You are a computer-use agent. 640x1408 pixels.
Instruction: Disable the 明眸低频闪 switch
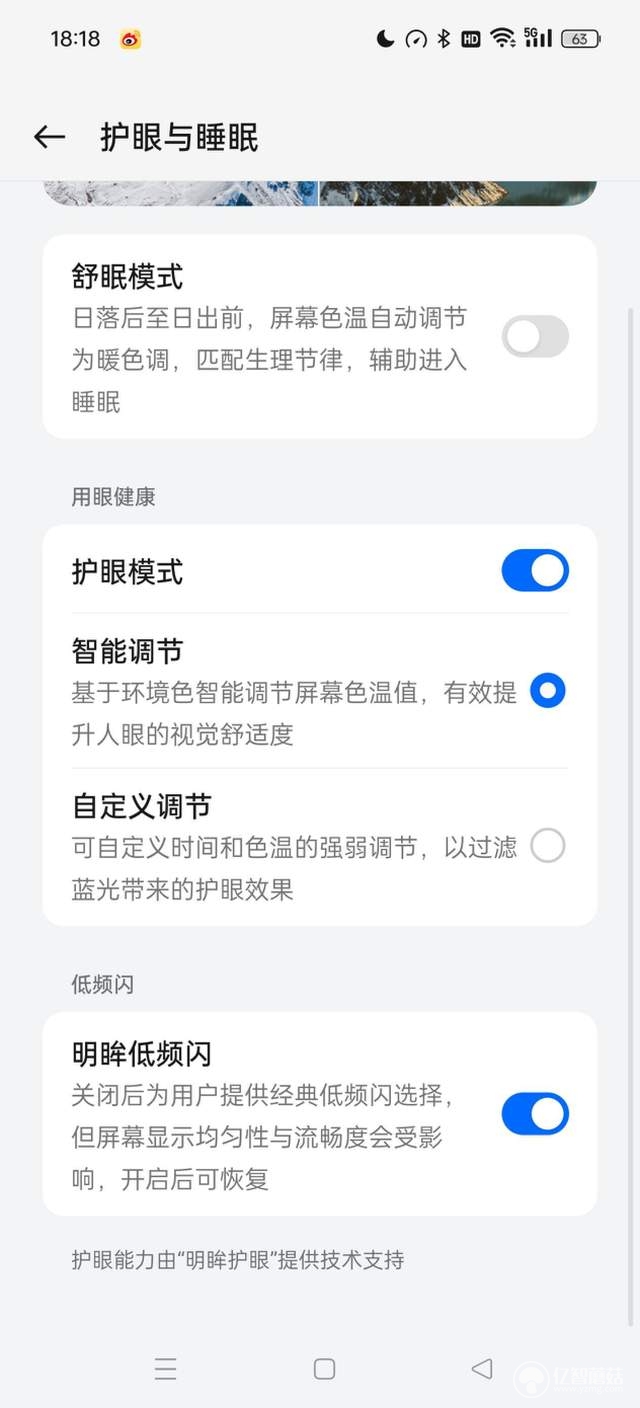[x=535, y=1114]
